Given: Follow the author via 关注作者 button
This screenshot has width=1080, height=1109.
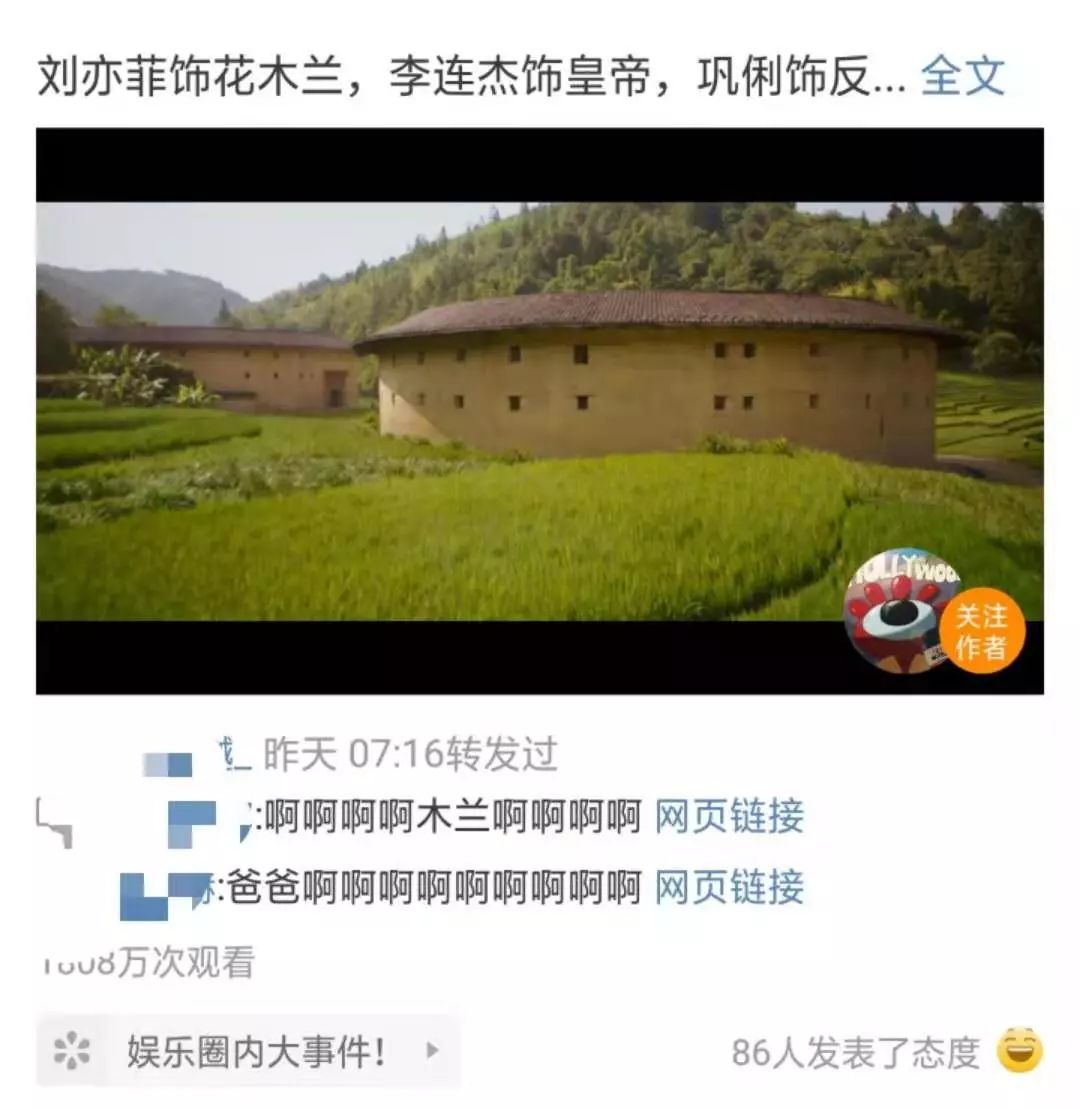Looking at the screenshot, I should 981,631.
